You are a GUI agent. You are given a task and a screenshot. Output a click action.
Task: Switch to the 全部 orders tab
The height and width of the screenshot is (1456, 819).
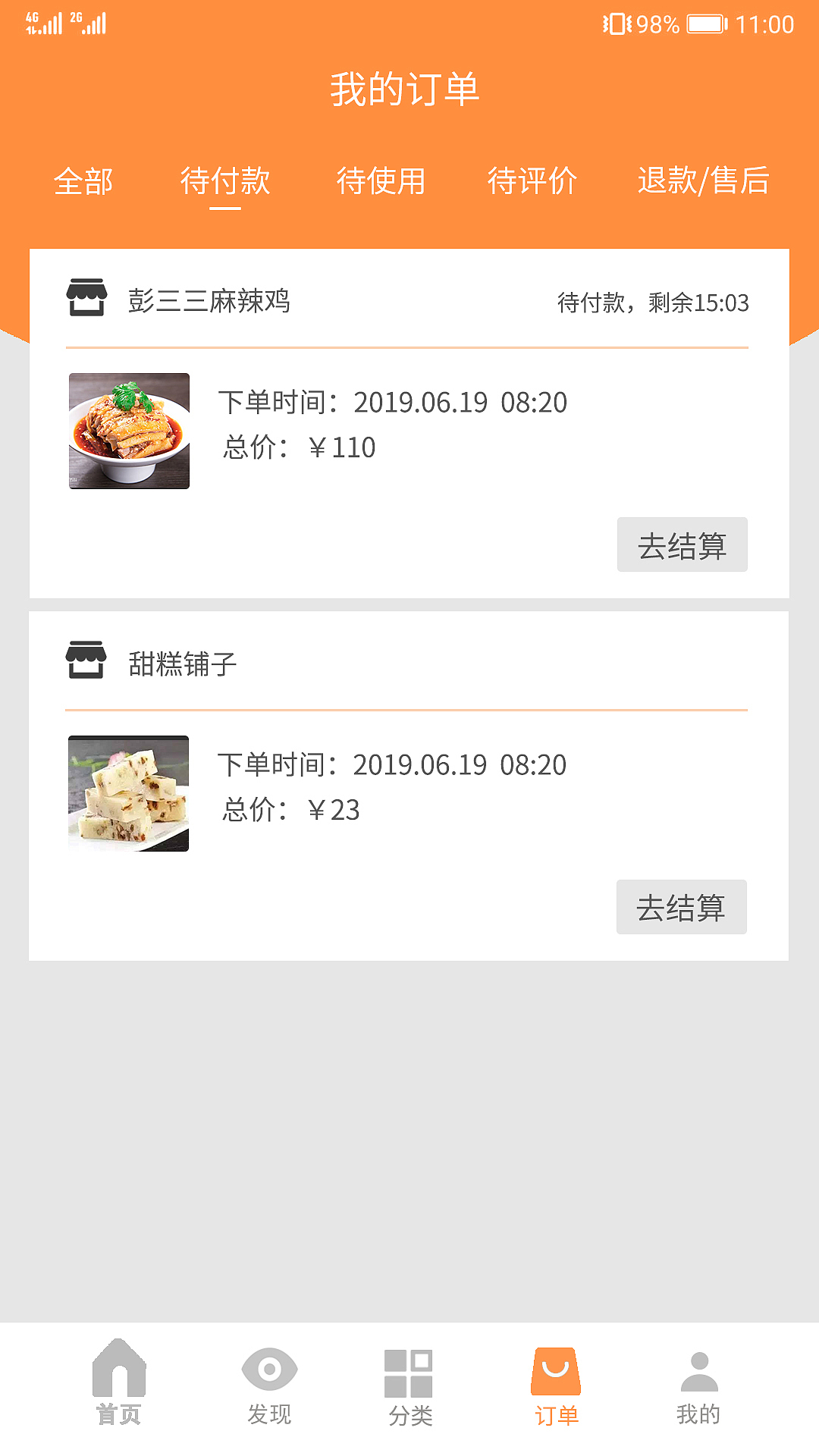click(x=83, y=181)
